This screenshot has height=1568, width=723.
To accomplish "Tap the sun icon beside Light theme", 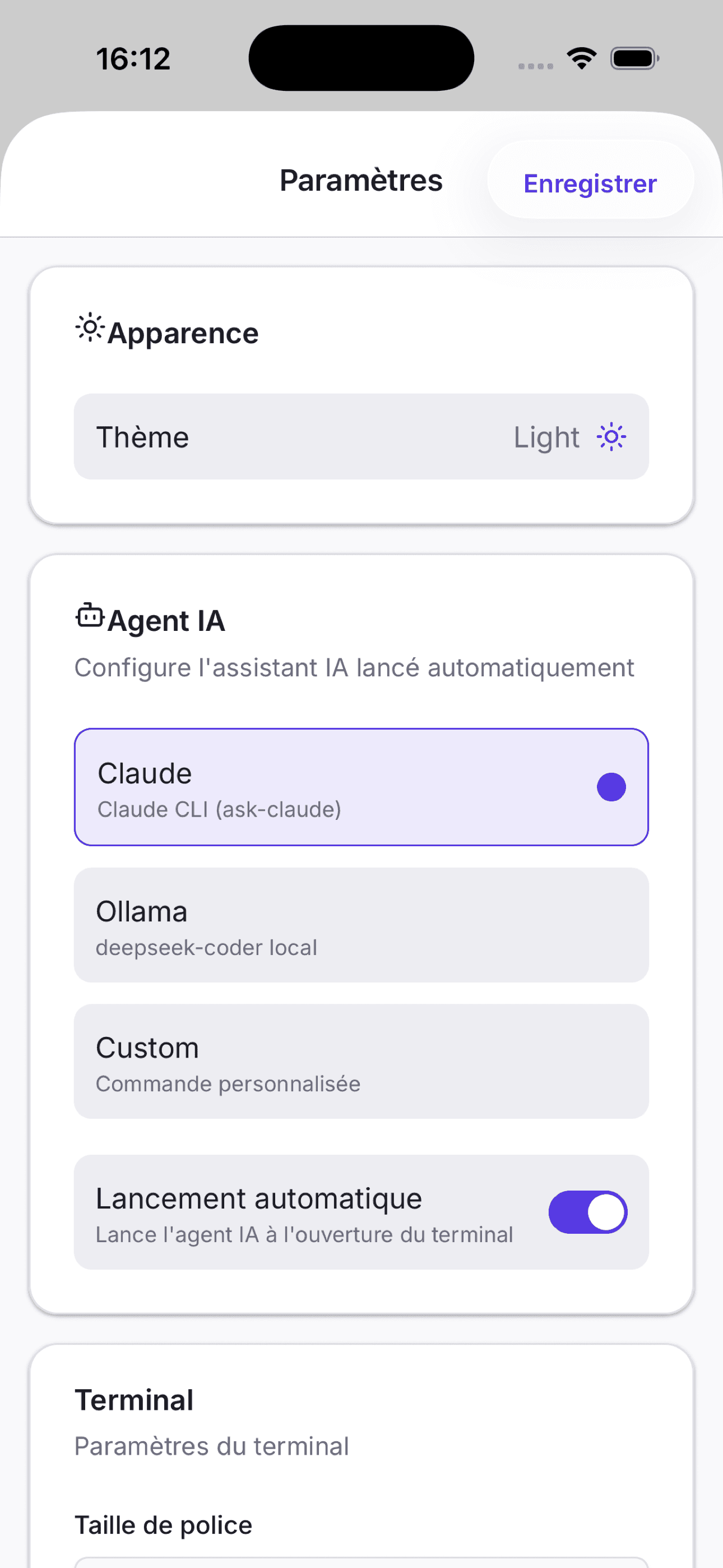I will (x=611, y=436).
